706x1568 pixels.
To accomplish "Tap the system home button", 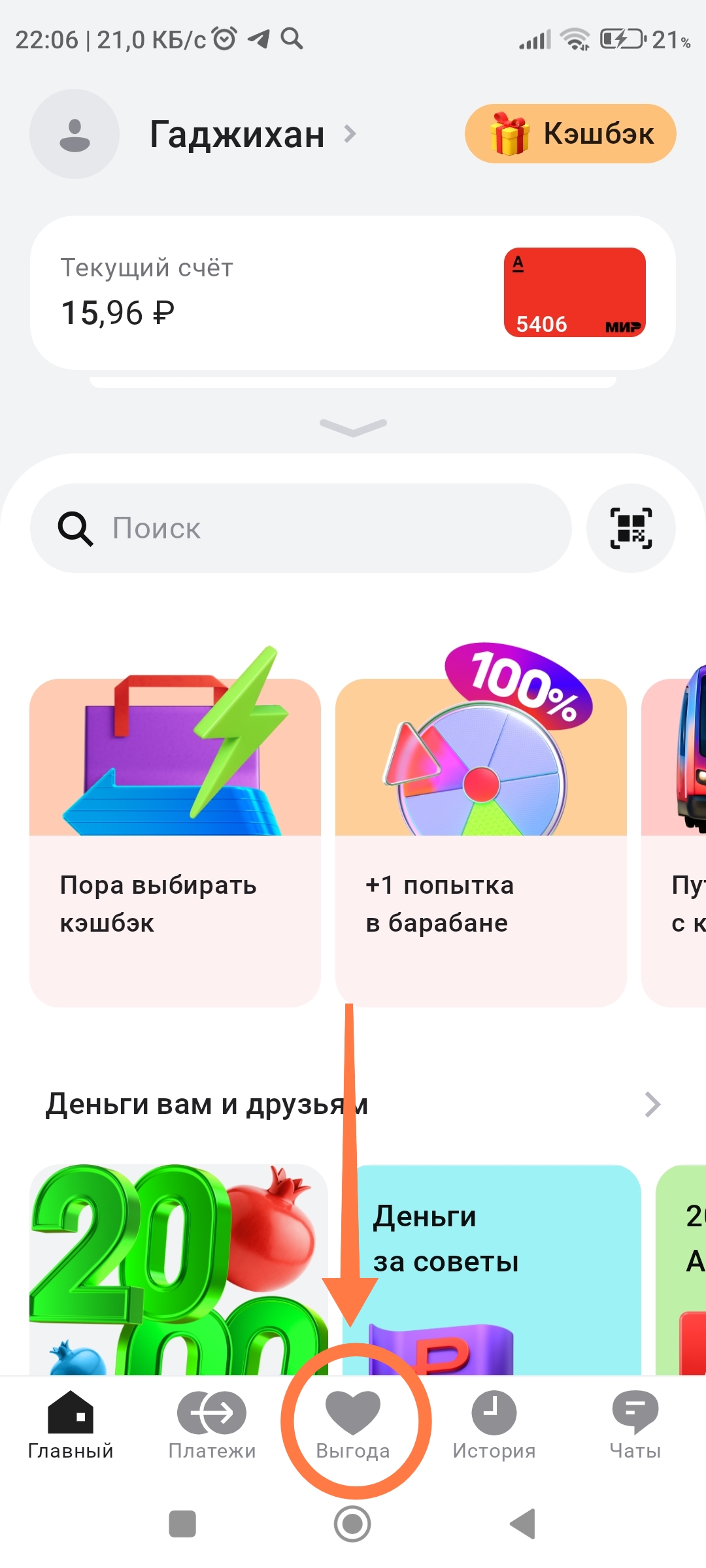I will click(x=352, y=1524).
